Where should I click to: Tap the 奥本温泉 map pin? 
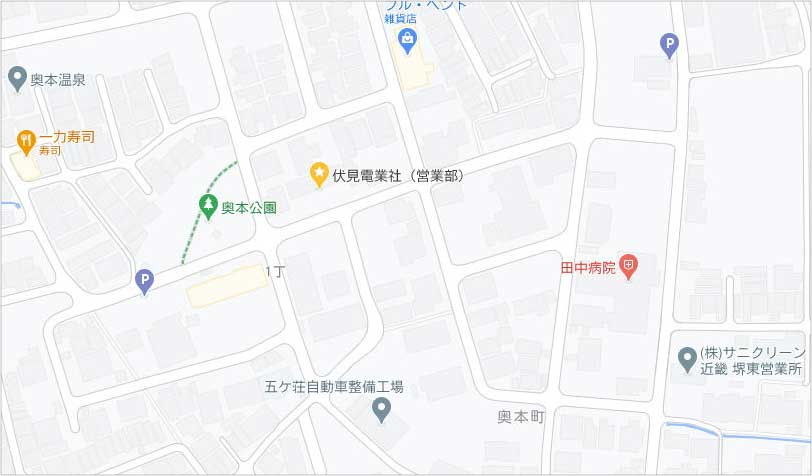pyautogui.click(x=16, y=78)
